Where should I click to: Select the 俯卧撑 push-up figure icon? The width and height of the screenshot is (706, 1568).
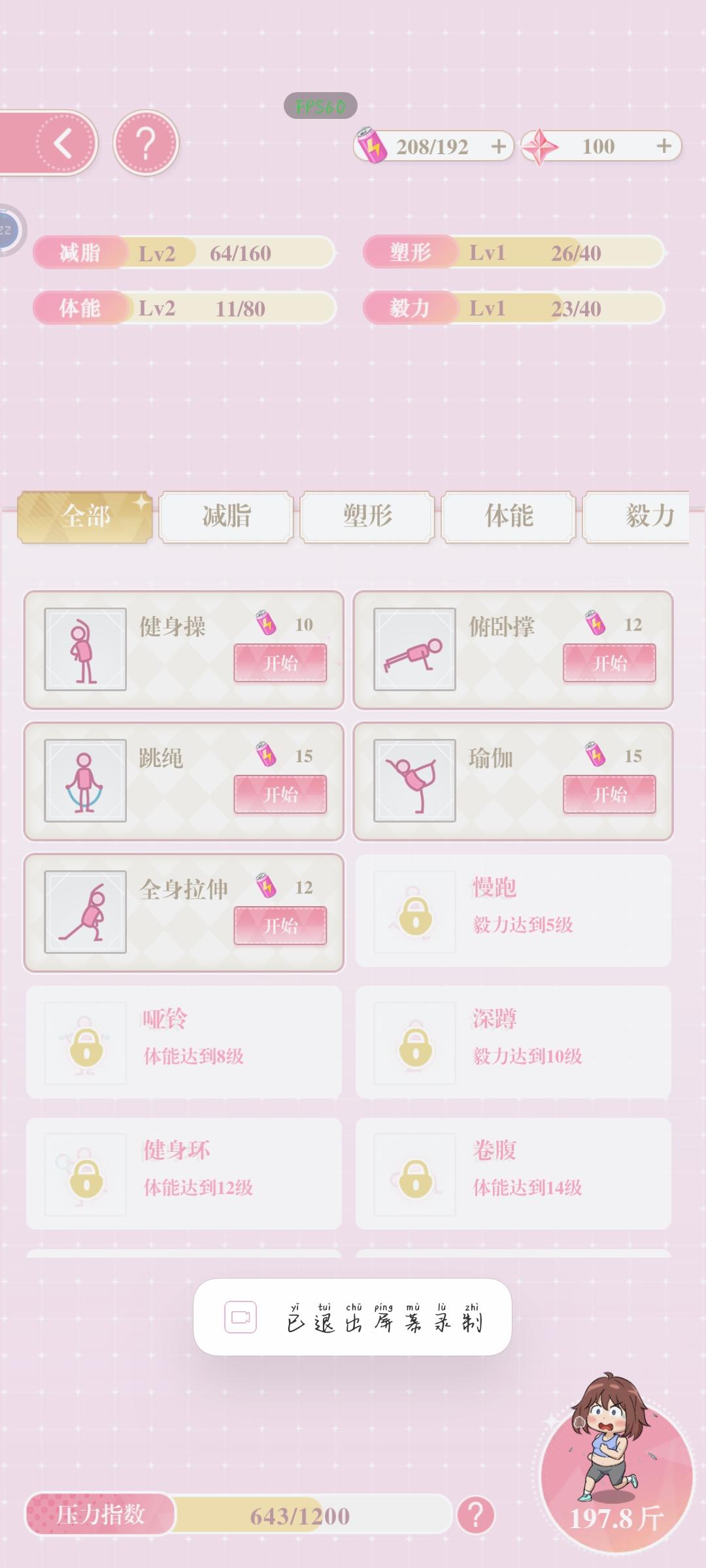point(414,647)
